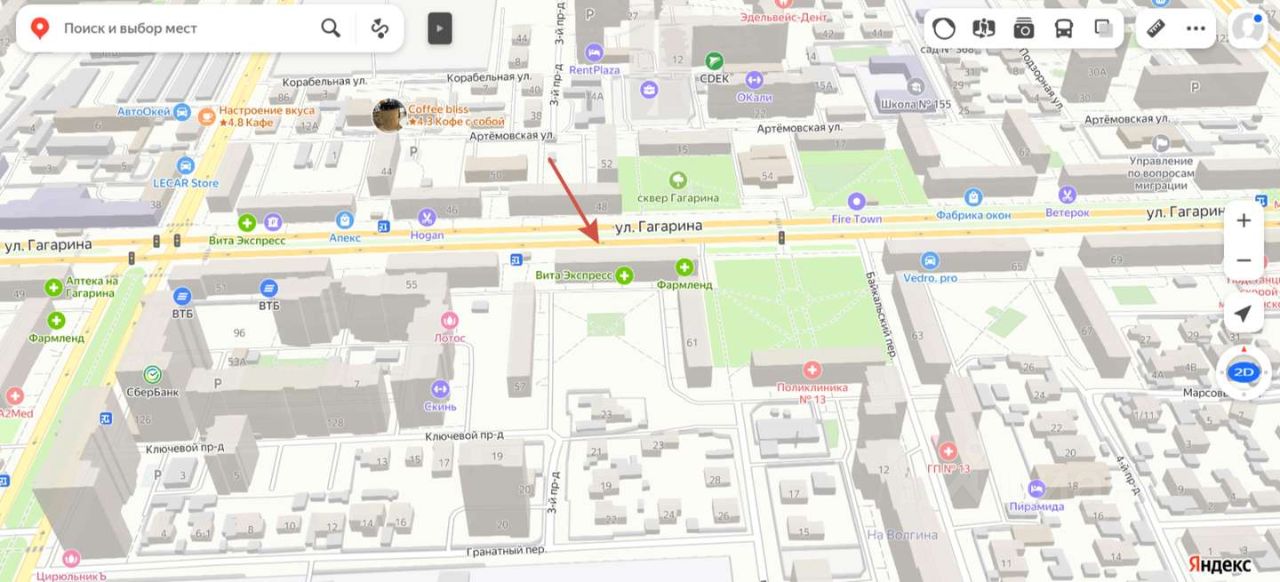Open the three-dot more menu
The image size is (1280, 582).
(1196, 28)
